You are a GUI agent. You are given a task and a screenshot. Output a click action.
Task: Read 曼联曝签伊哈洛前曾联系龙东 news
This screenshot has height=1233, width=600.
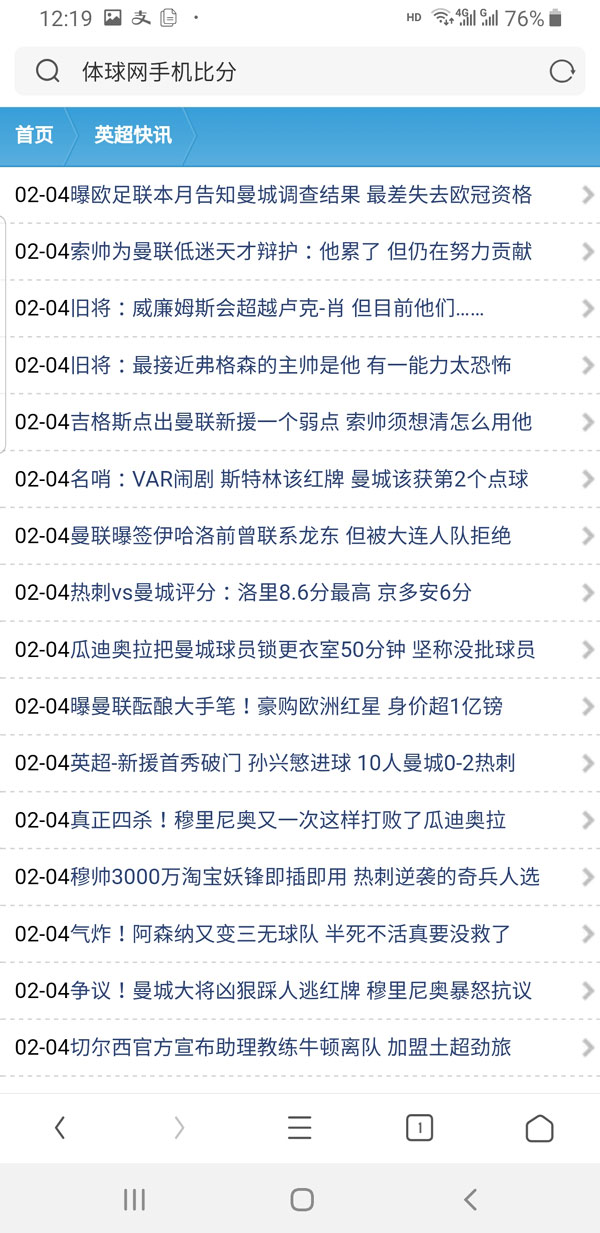coord(300,536)
